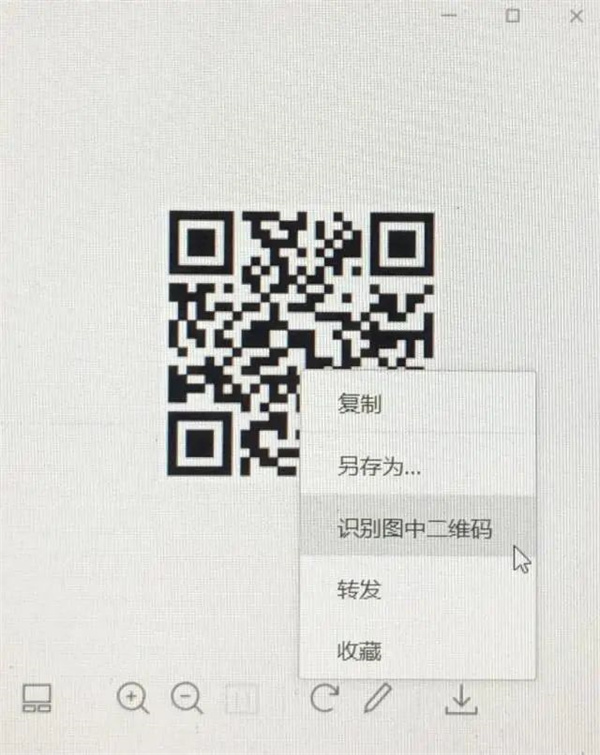
Task: Maximize the image viewer window
Action: 513,15
